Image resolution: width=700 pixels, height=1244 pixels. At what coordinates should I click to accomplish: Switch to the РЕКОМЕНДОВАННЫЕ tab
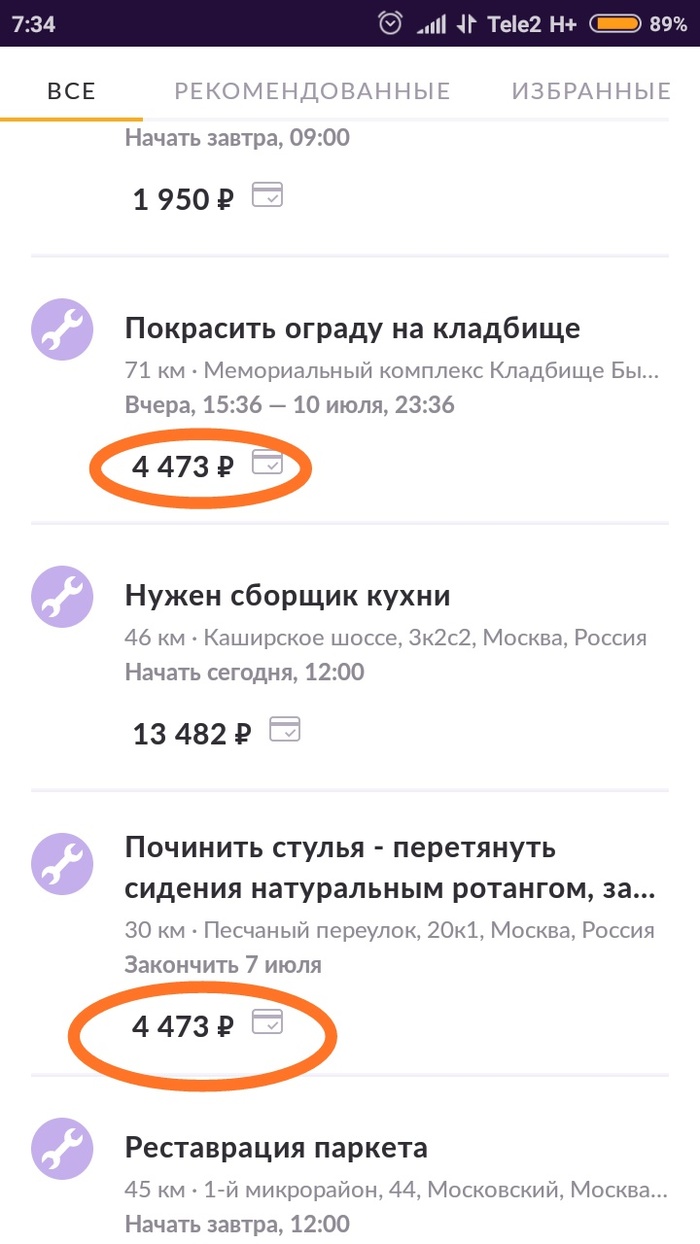(x=312, y=92)
